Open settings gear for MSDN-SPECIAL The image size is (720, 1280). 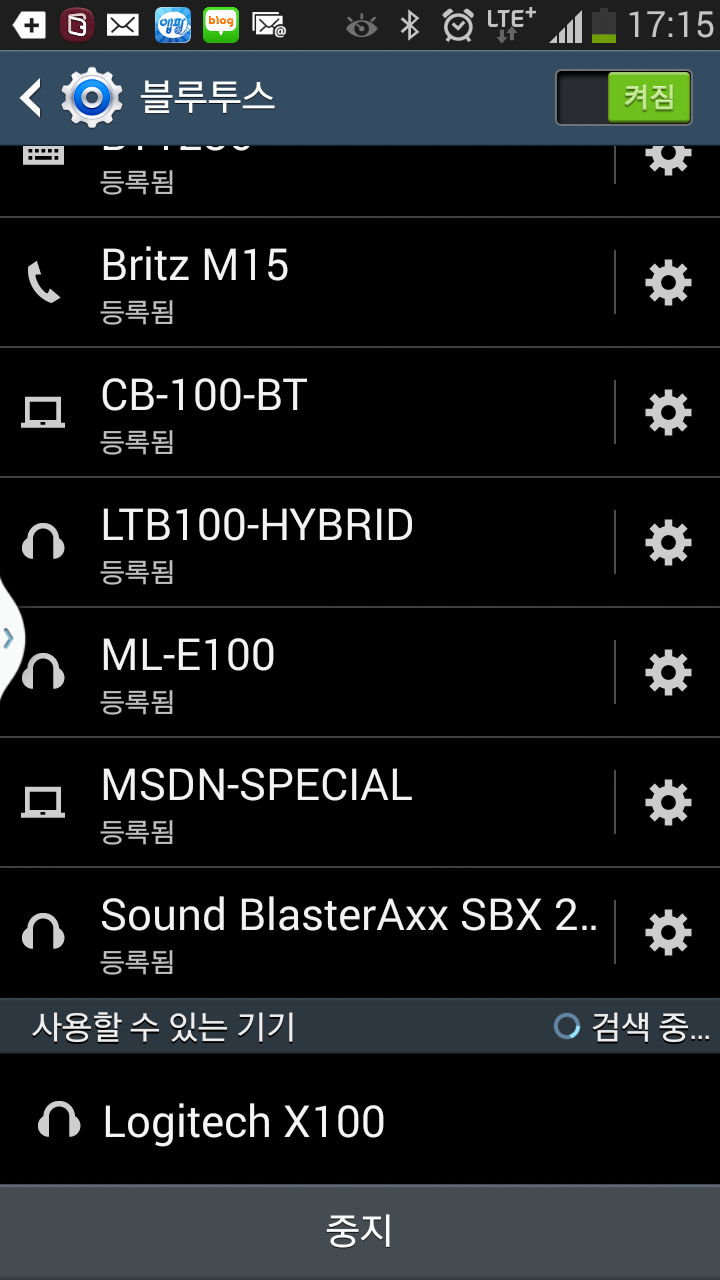(x=668, y=802)
